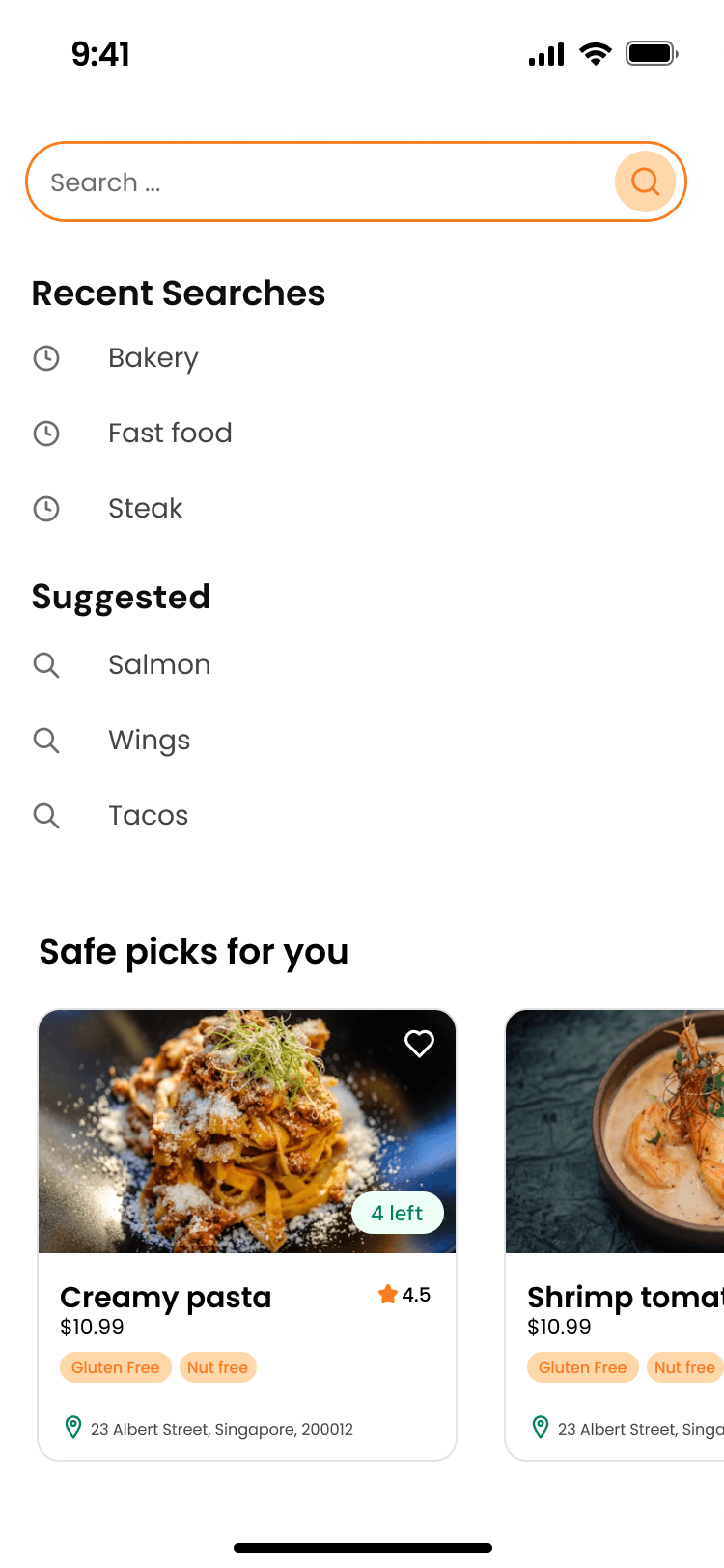Select recent search Fast food
The height and width of the screenshot is (1568, 724).
pos(170,434)
